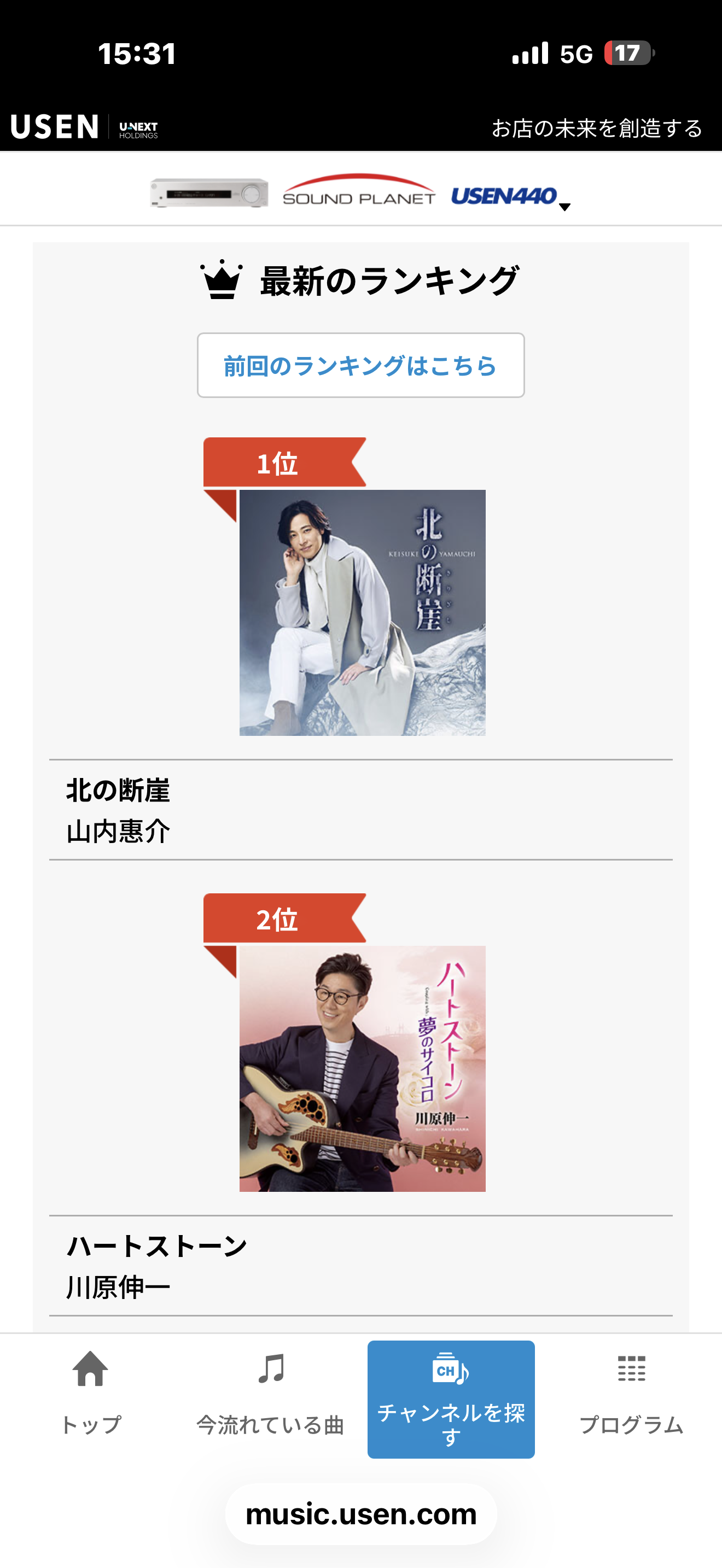Tap the USEN logo in header
The width and height of the screenshot is (722, 1568).
click(55, 127)
